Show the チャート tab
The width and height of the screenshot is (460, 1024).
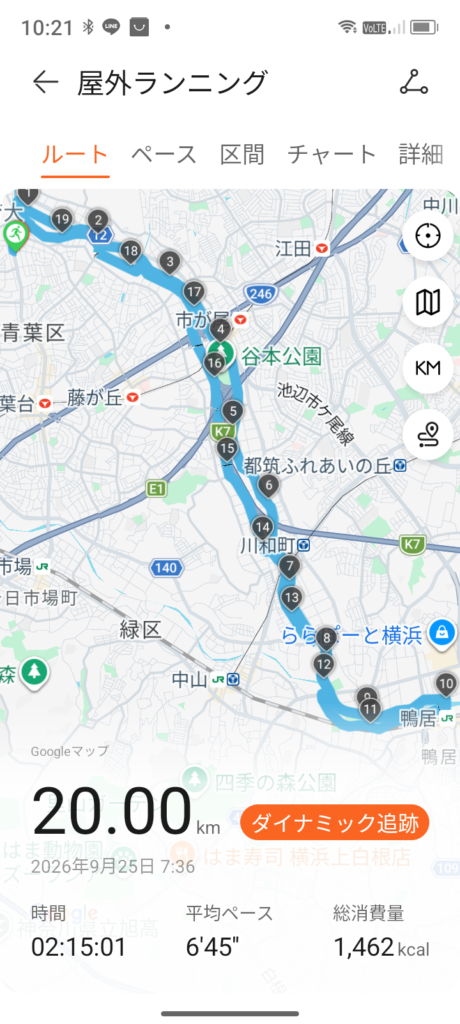pyautogui.click(x=332, y=155)
